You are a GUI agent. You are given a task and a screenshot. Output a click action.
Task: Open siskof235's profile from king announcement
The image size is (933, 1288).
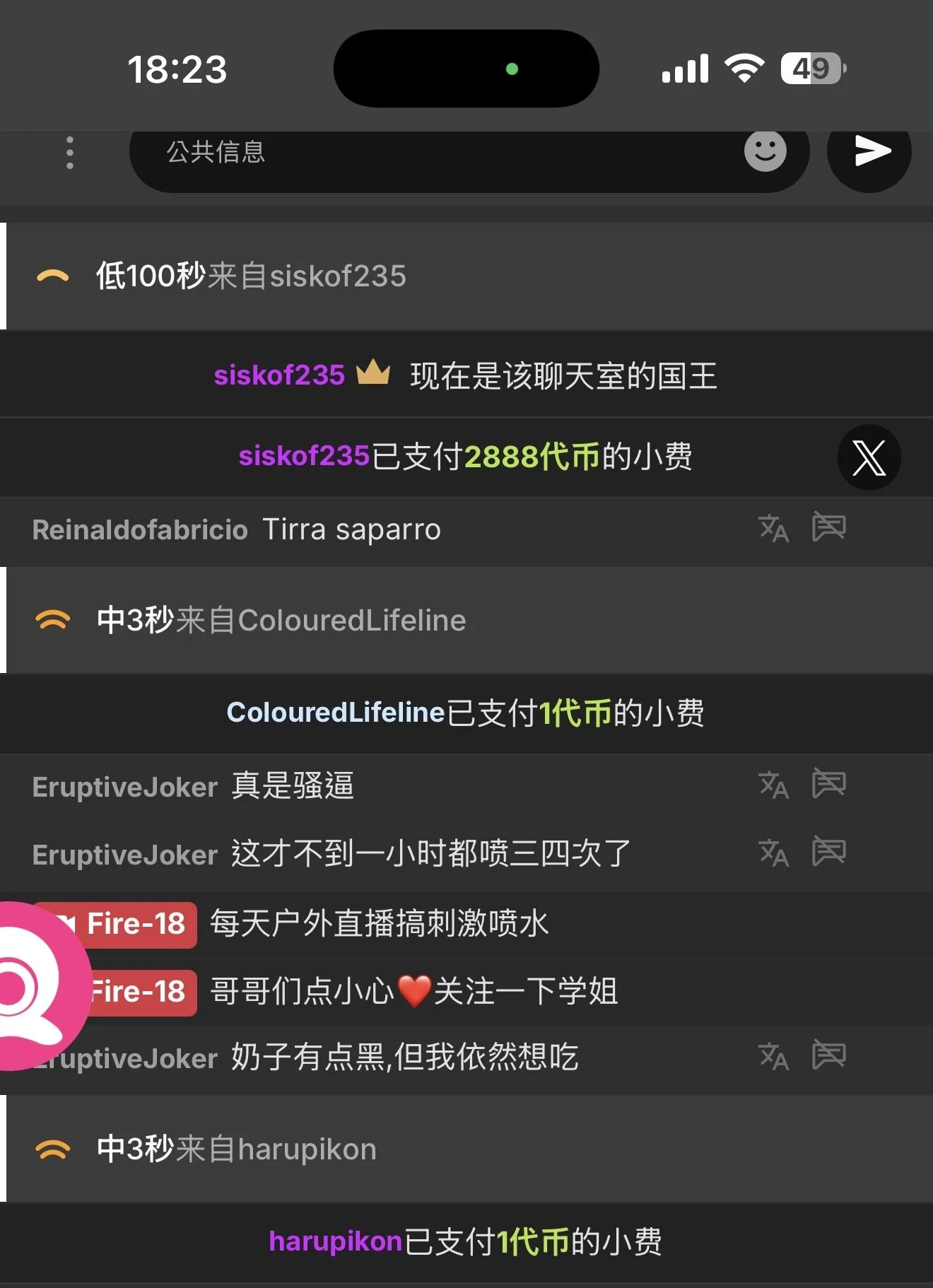pyautogui.click(x=279, y=375)
